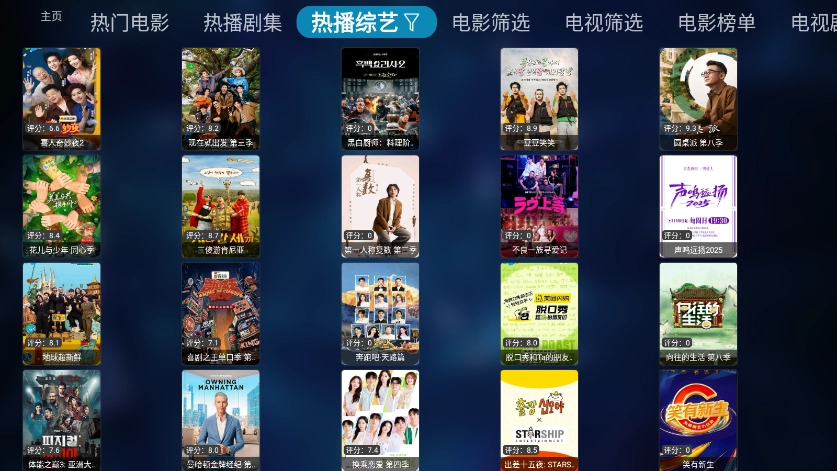Open the 奔跑吧 天路篇 card
Viewport: 837px width, 471px height.
380,312
